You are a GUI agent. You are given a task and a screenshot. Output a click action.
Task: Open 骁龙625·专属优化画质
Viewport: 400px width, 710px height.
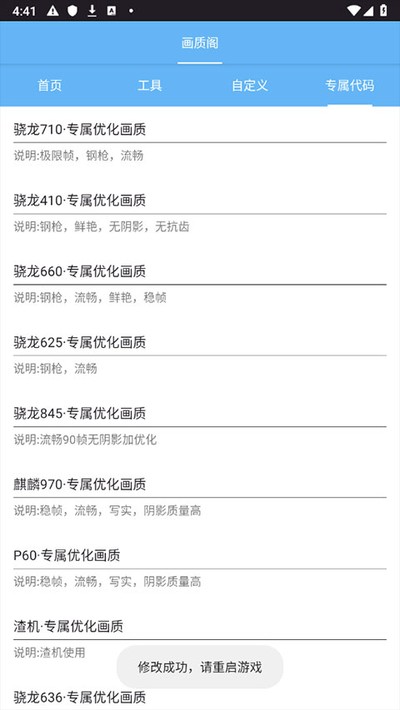click(x=200, y=343)
